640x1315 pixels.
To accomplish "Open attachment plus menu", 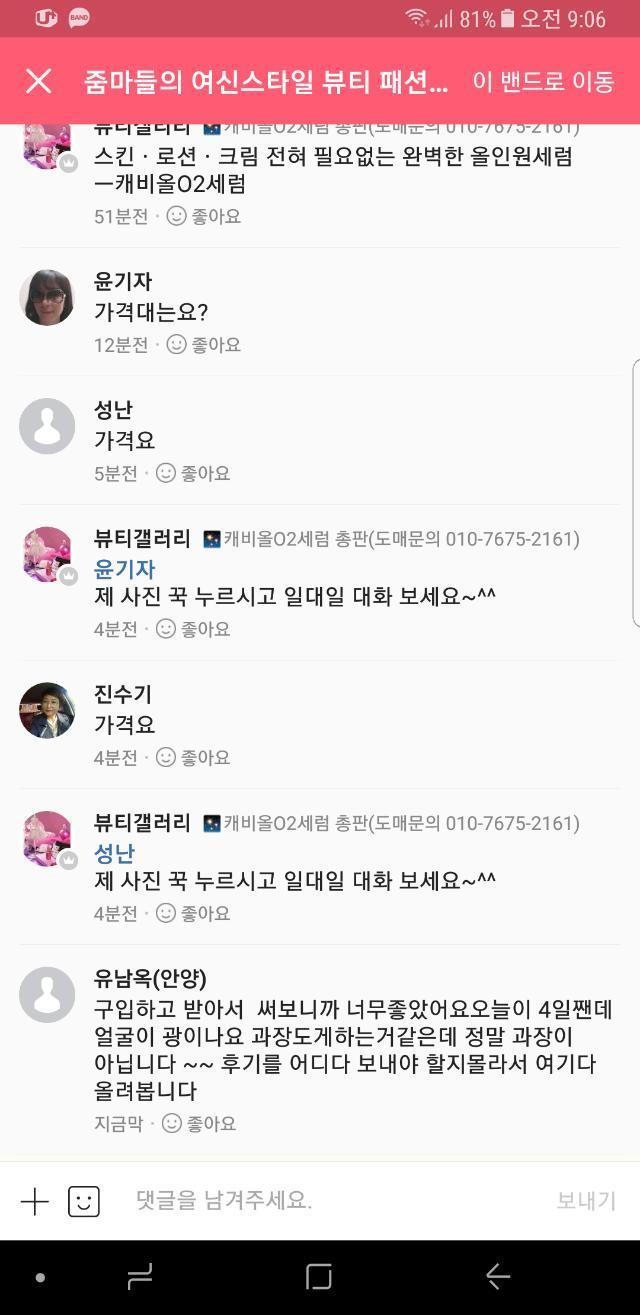I will 35,1201.
